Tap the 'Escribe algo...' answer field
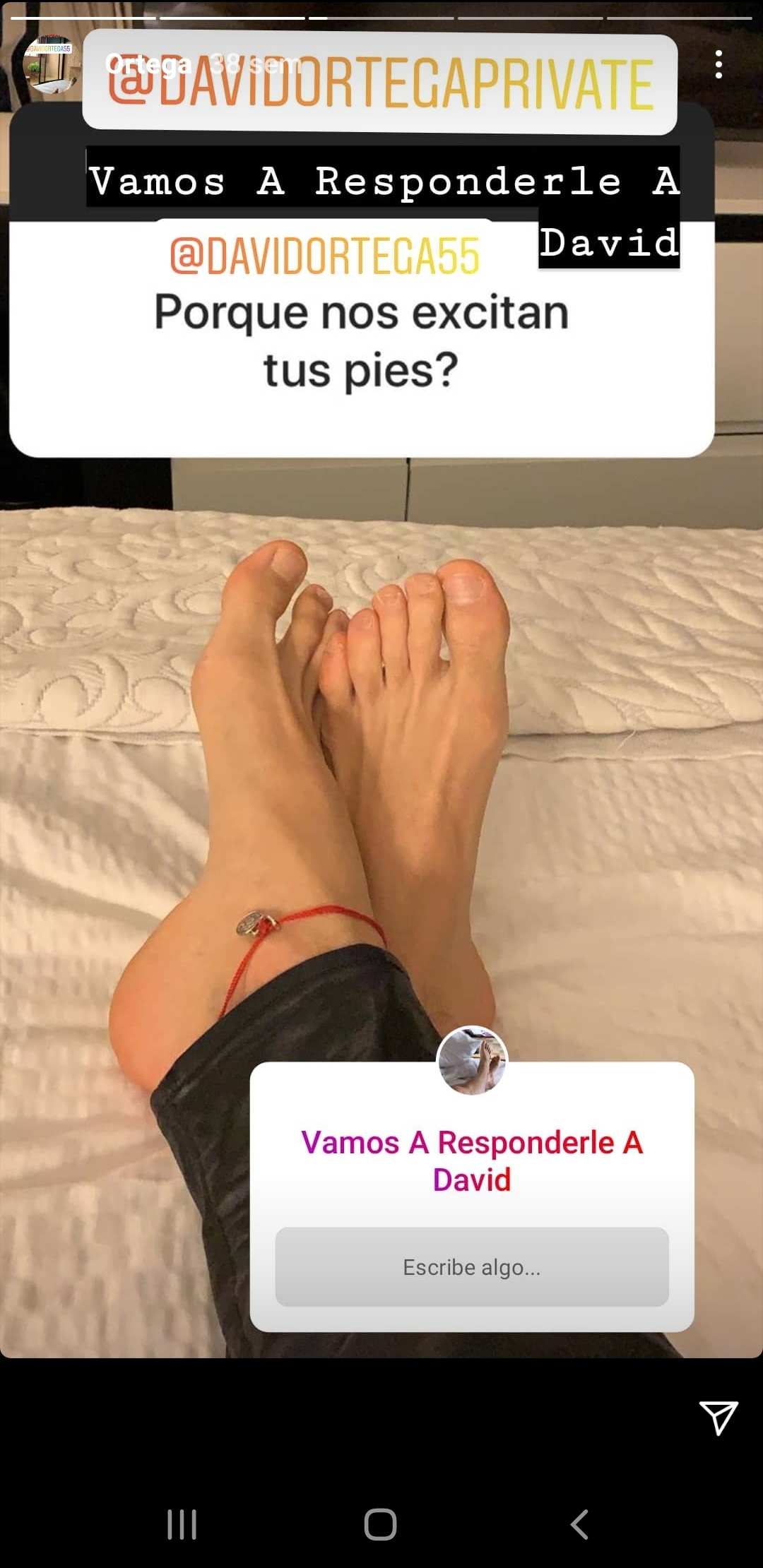 471,1267
